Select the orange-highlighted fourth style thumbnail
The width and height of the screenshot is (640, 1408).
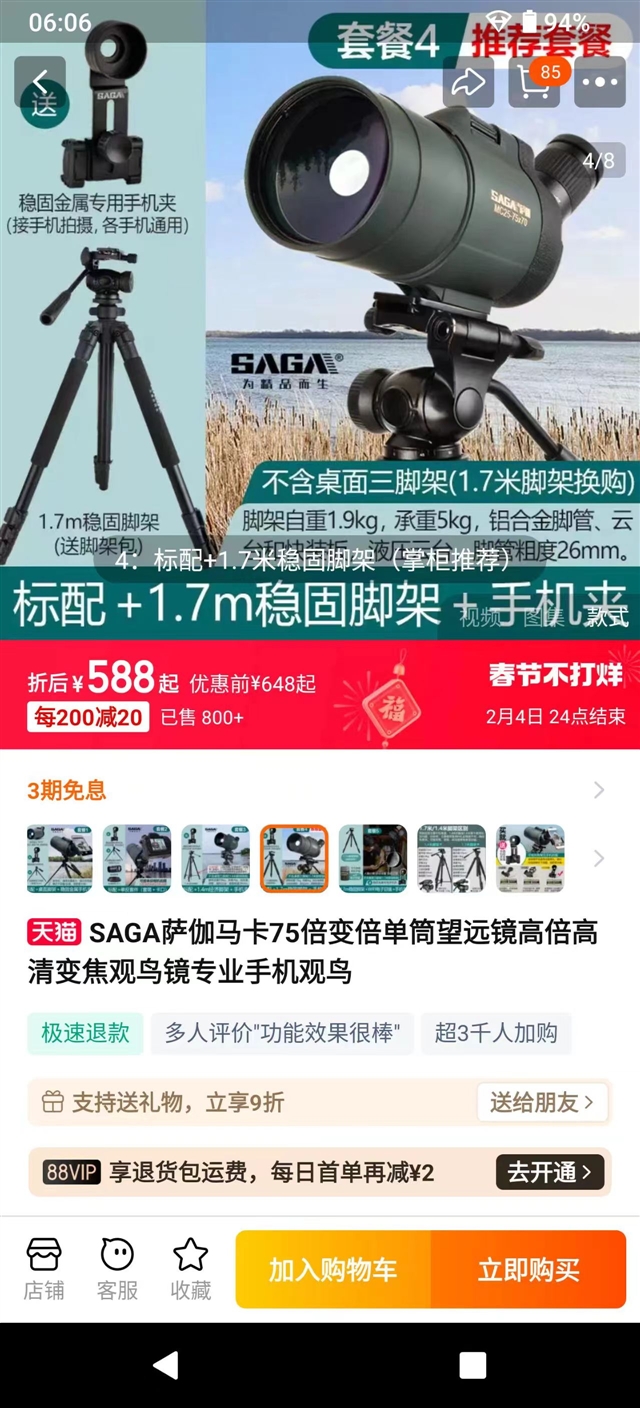click(294, 858)
